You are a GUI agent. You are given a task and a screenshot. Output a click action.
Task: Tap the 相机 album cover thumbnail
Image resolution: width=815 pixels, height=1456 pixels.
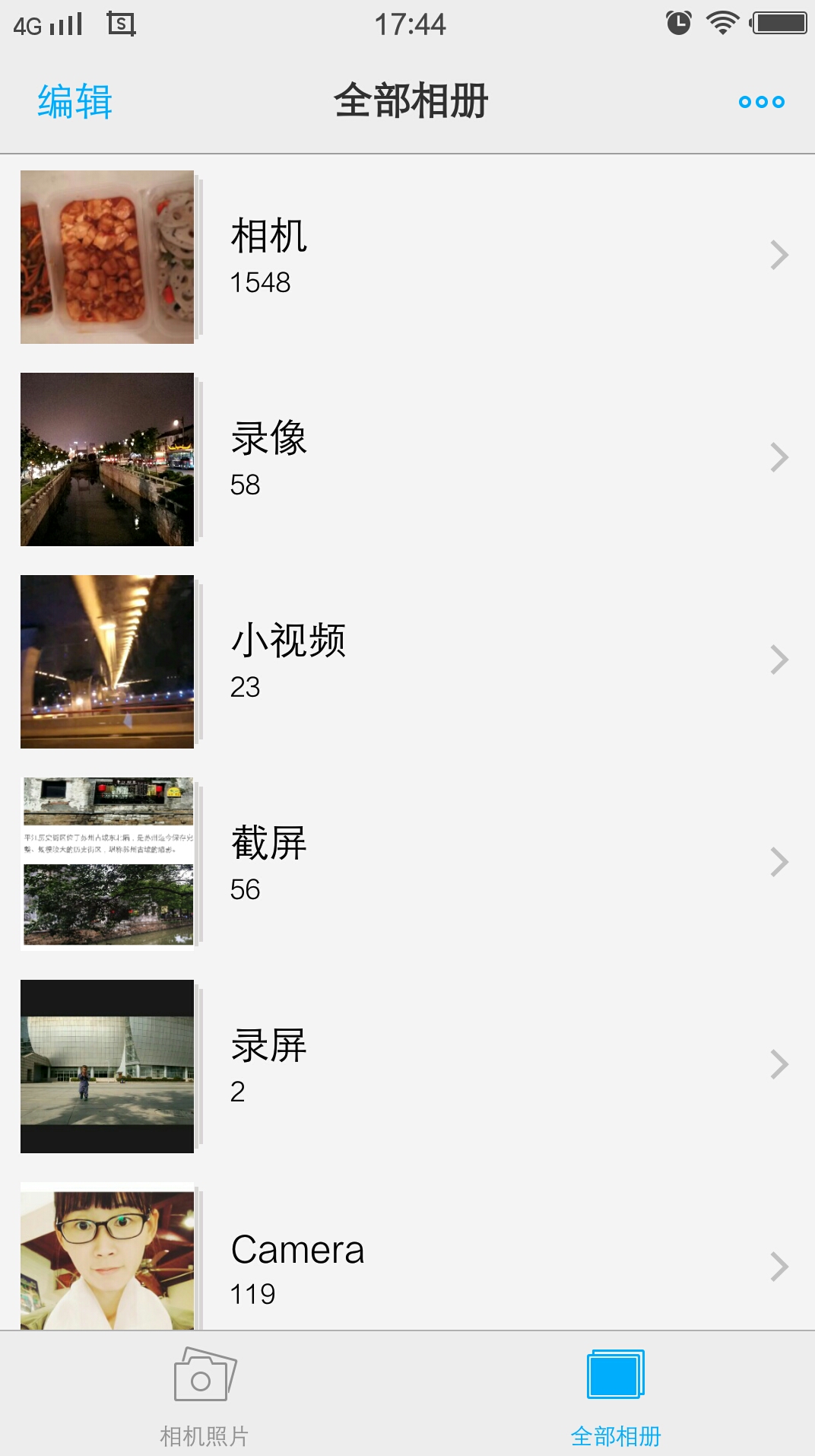[x=106, y=255]
